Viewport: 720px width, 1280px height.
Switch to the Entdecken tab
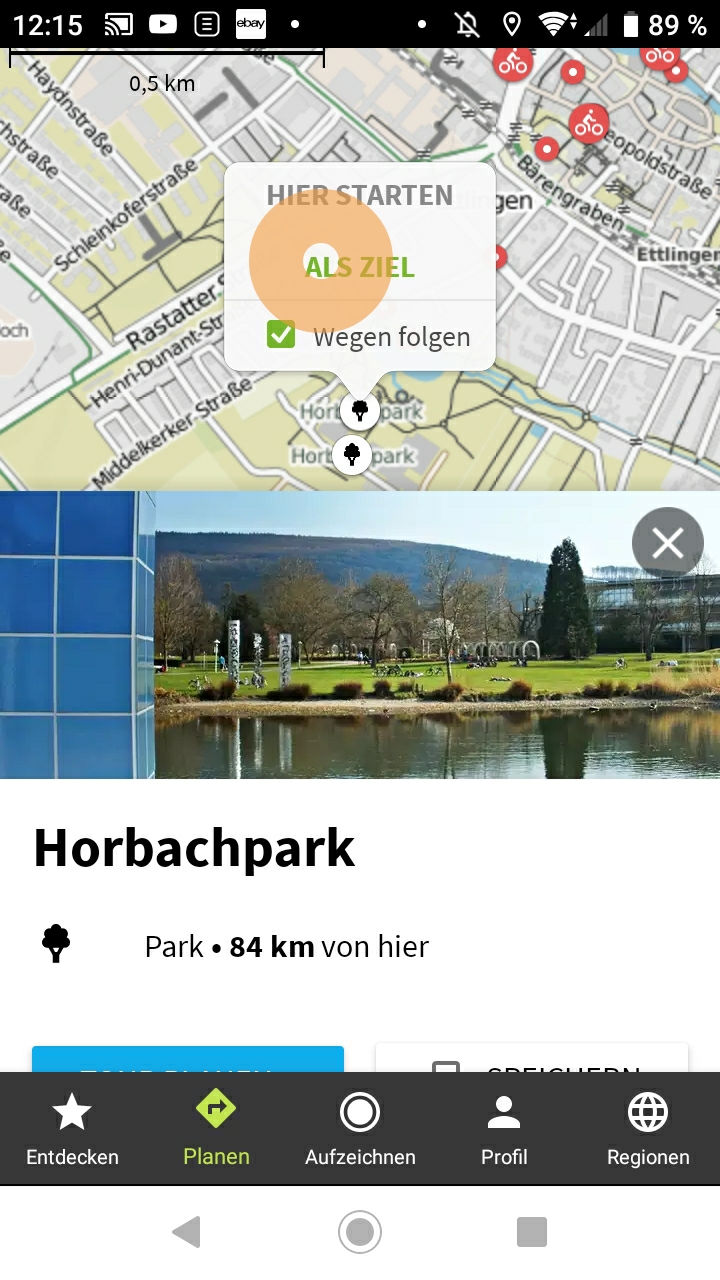pyautogui.click(x=72, y=1130)
